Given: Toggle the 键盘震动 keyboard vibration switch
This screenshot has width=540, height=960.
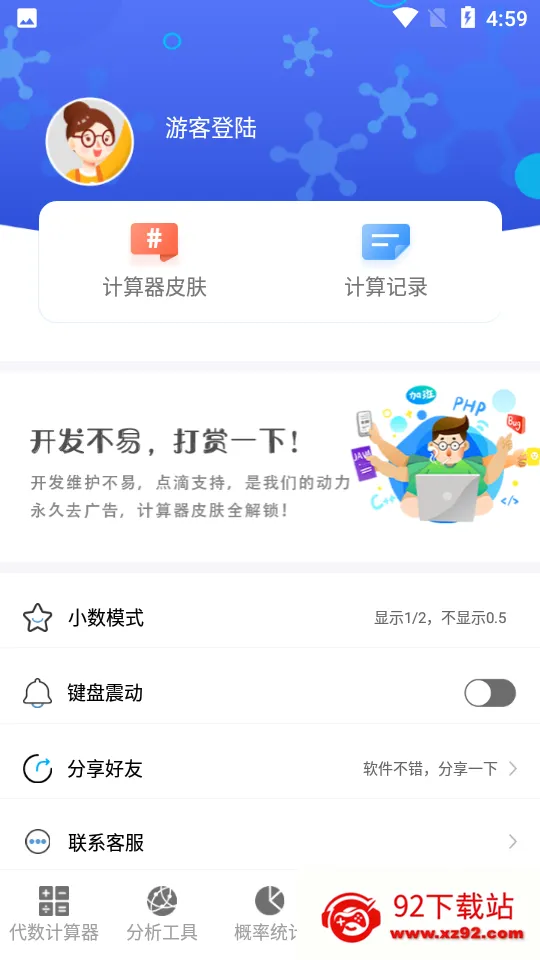Looking at the screenshot, I should pos(490,693).
